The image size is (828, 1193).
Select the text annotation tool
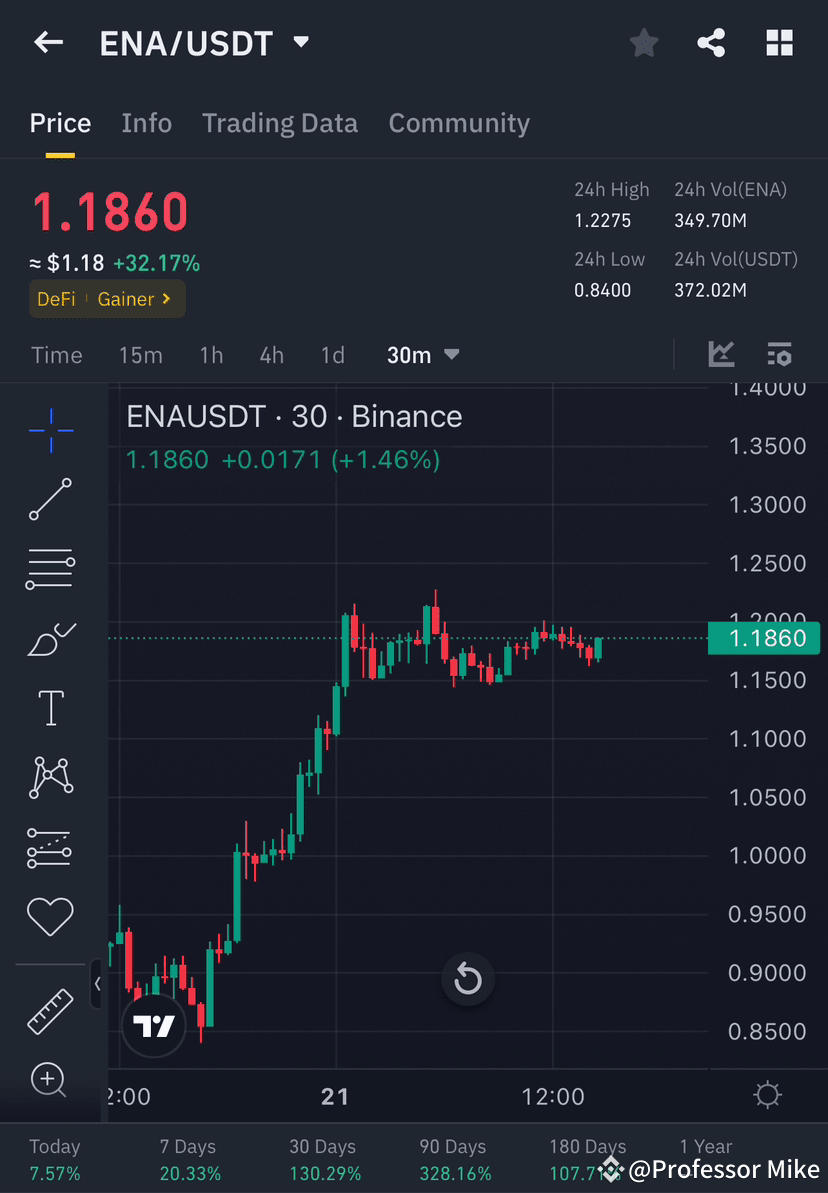[x=49, y=707]
